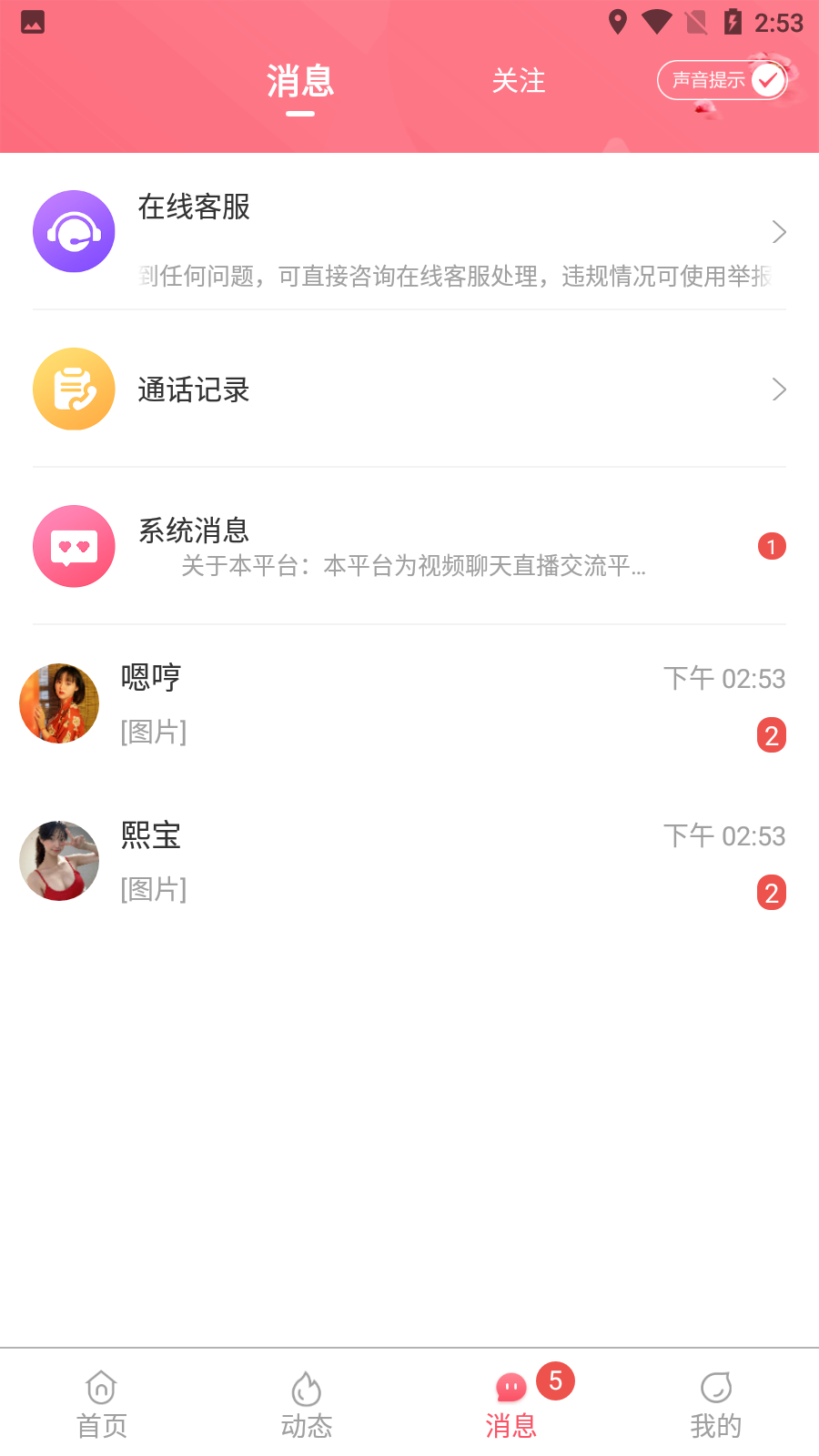This screenshot has height=1456, width=819.
Task: View 系统消息 system messages
Action: 409,546
